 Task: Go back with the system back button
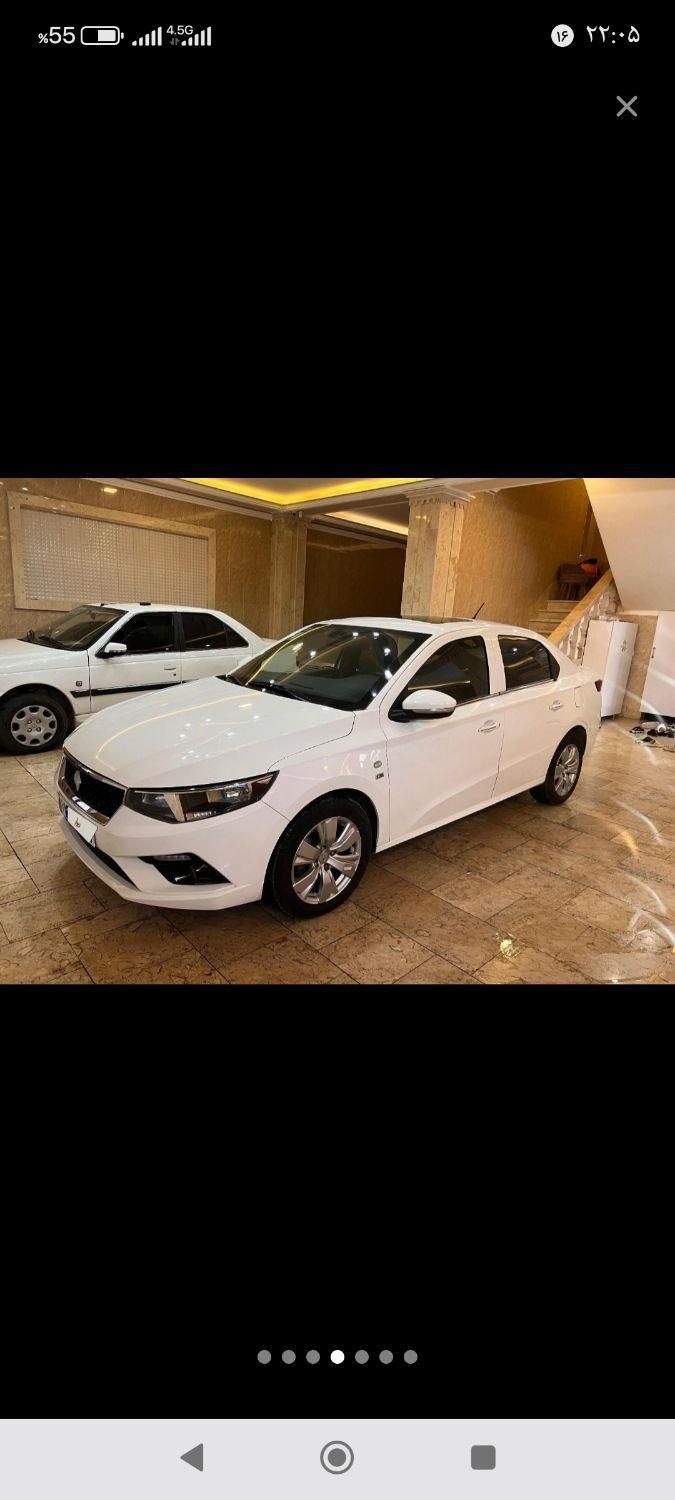192,1457
